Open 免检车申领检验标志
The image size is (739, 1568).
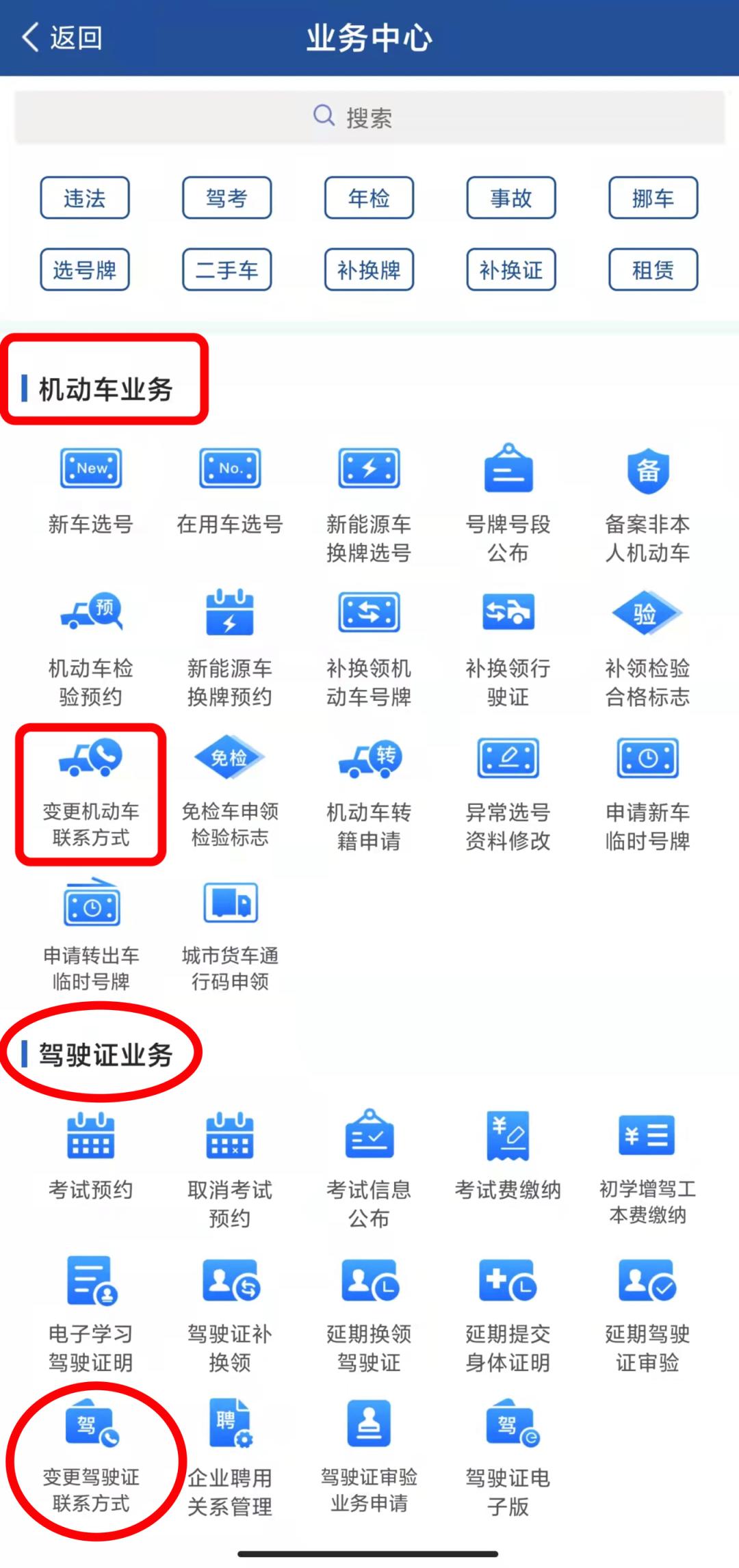[230, 792]
